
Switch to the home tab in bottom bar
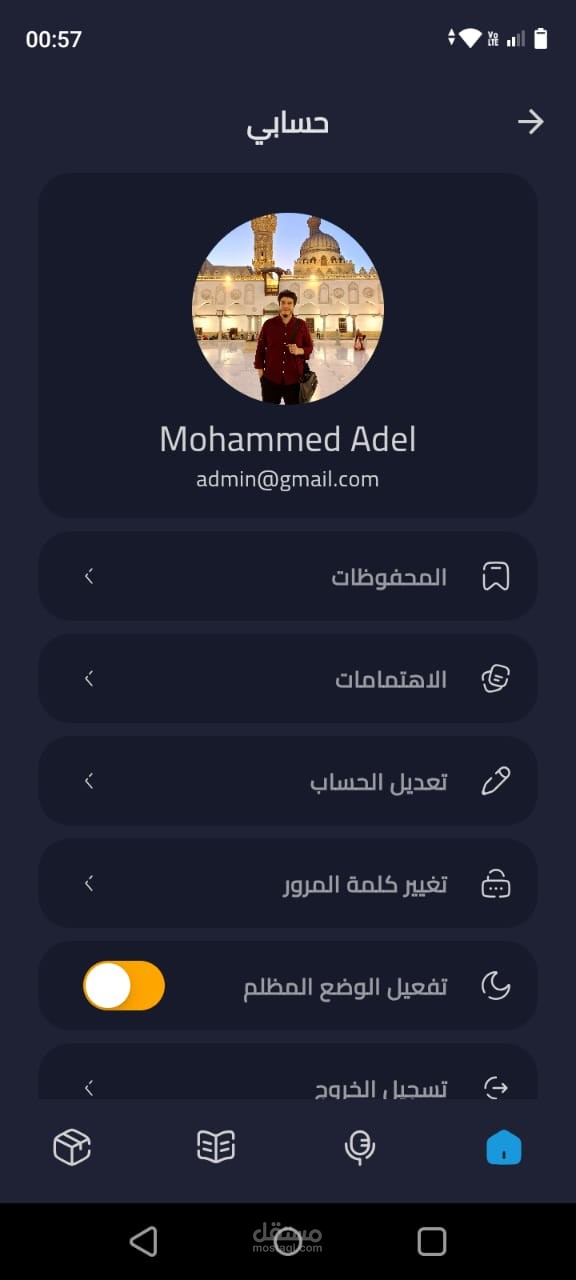click(504, 1147)
